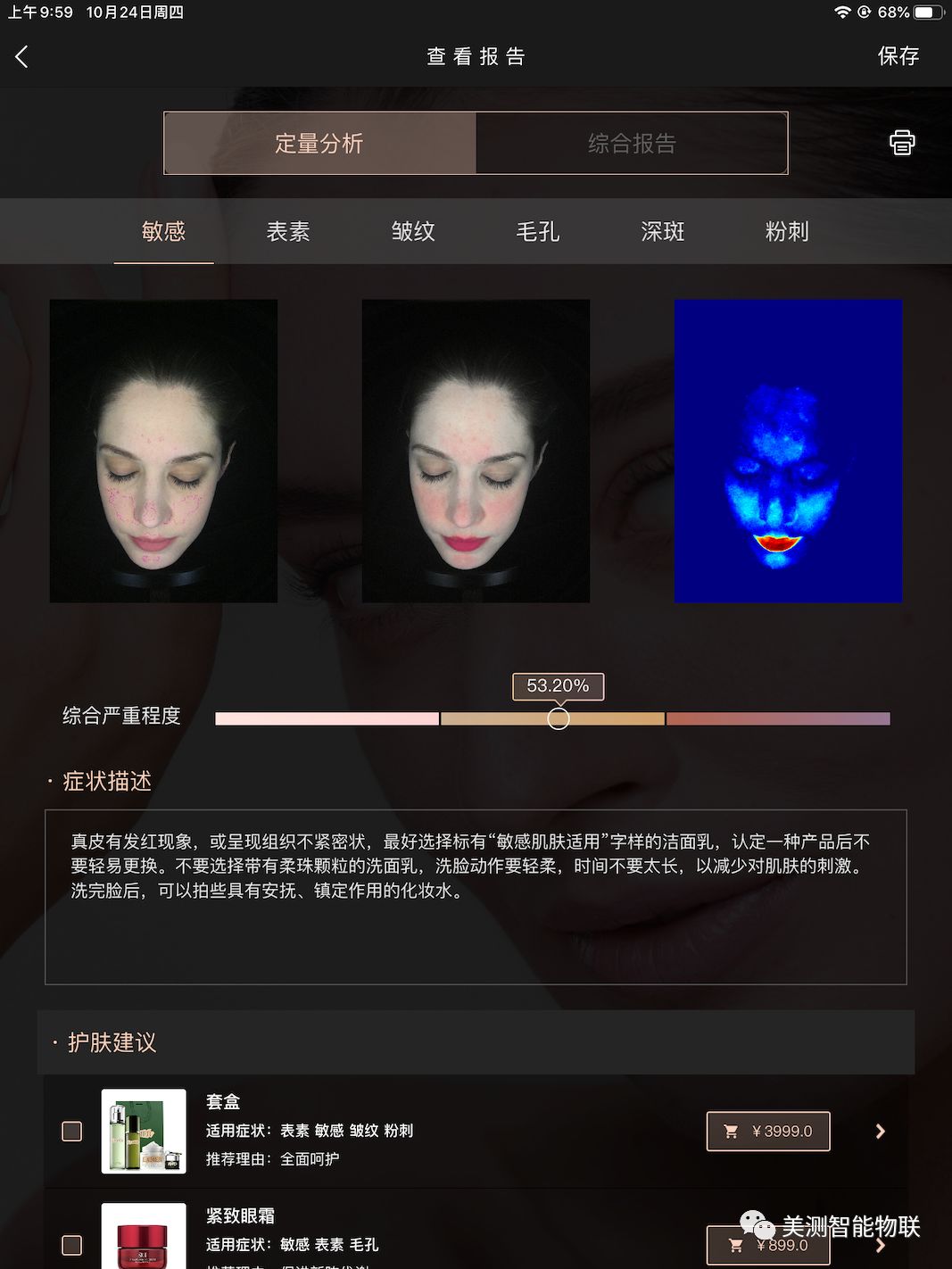
Task: Open the 表素 tab
Action: pos(288,232)
